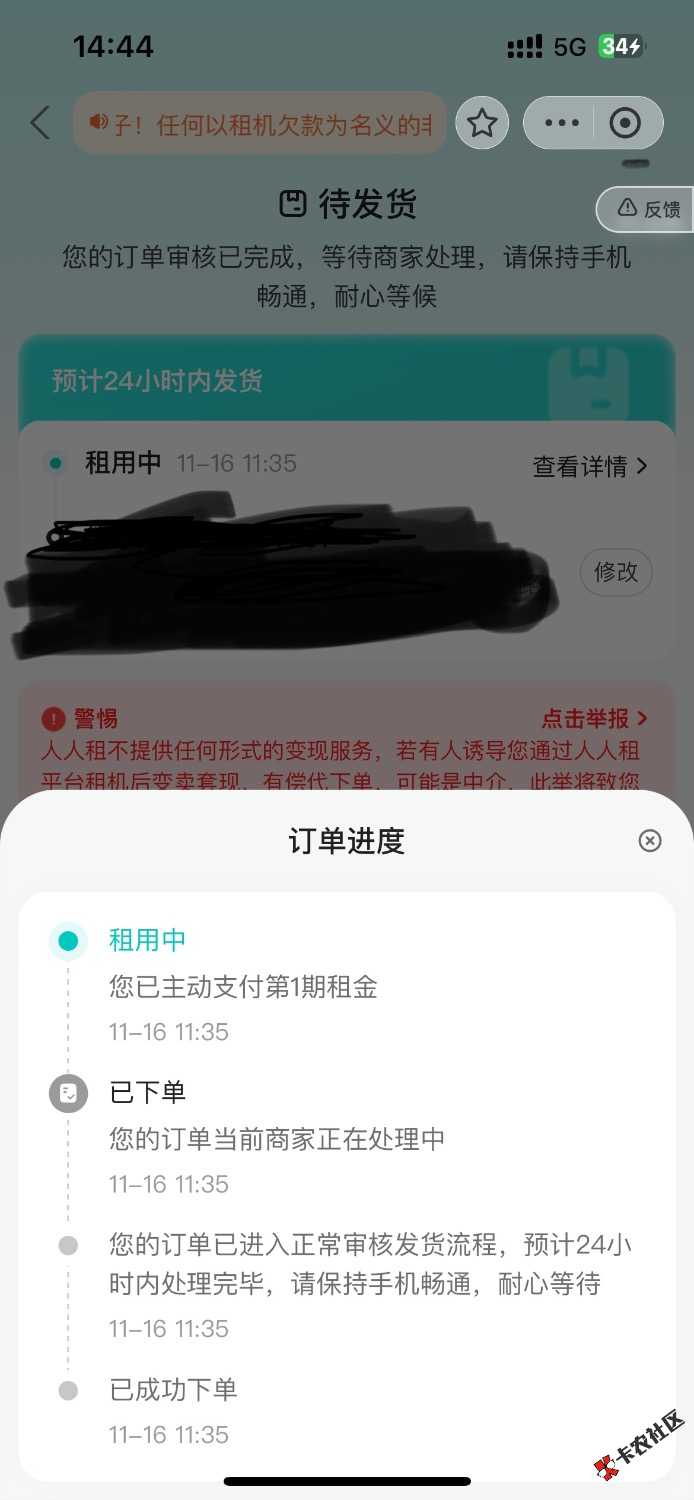Tap 点击举报 to report
Image resolution: width=694 pixels, height=1500 pixels.
(x=595, y=718)
